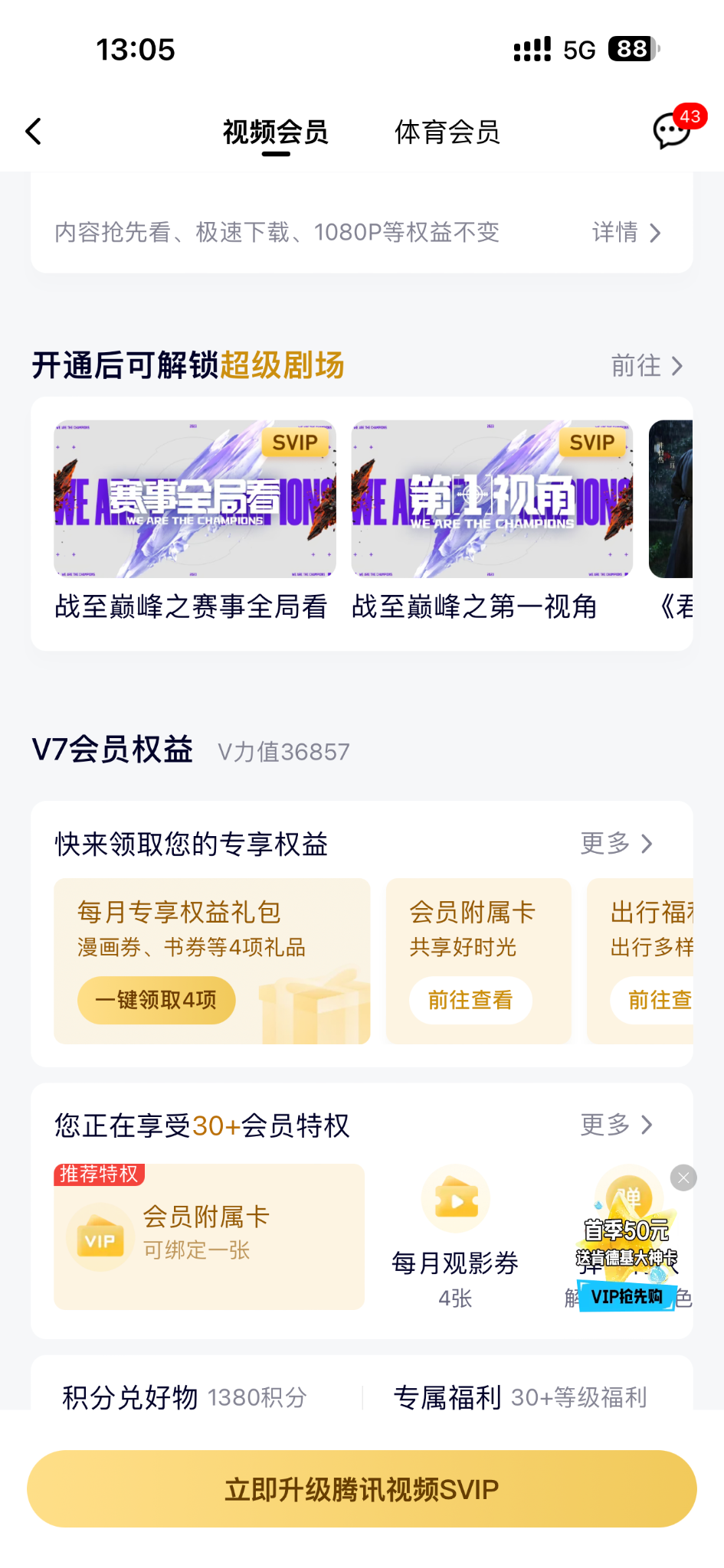Viewport: 724px width, 1568px height.
Task: View 更多 exclusive benefits under 快来领取您的专享权益
Action: pyautogui.click(x=616, y=844)
